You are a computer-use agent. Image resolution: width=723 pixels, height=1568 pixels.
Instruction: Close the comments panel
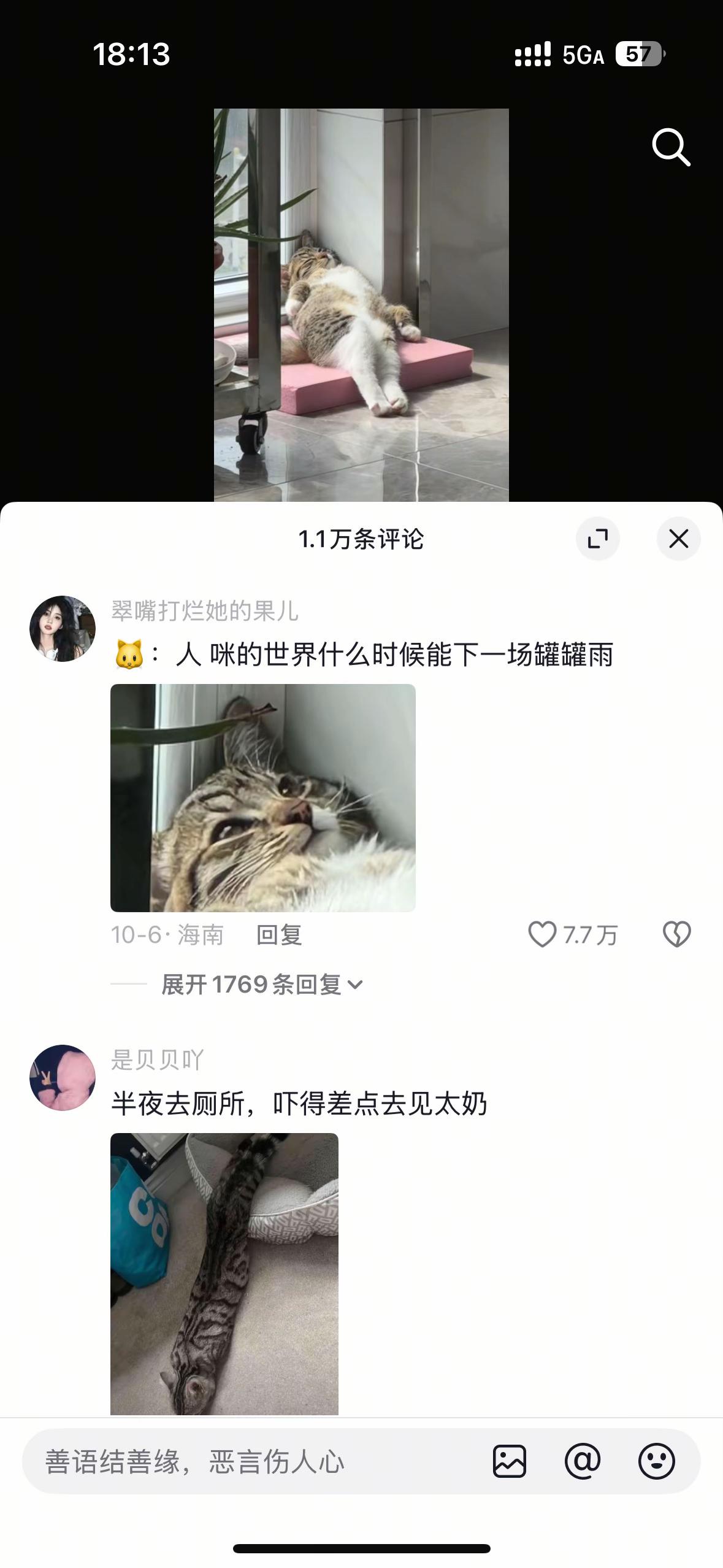[679, 537]
